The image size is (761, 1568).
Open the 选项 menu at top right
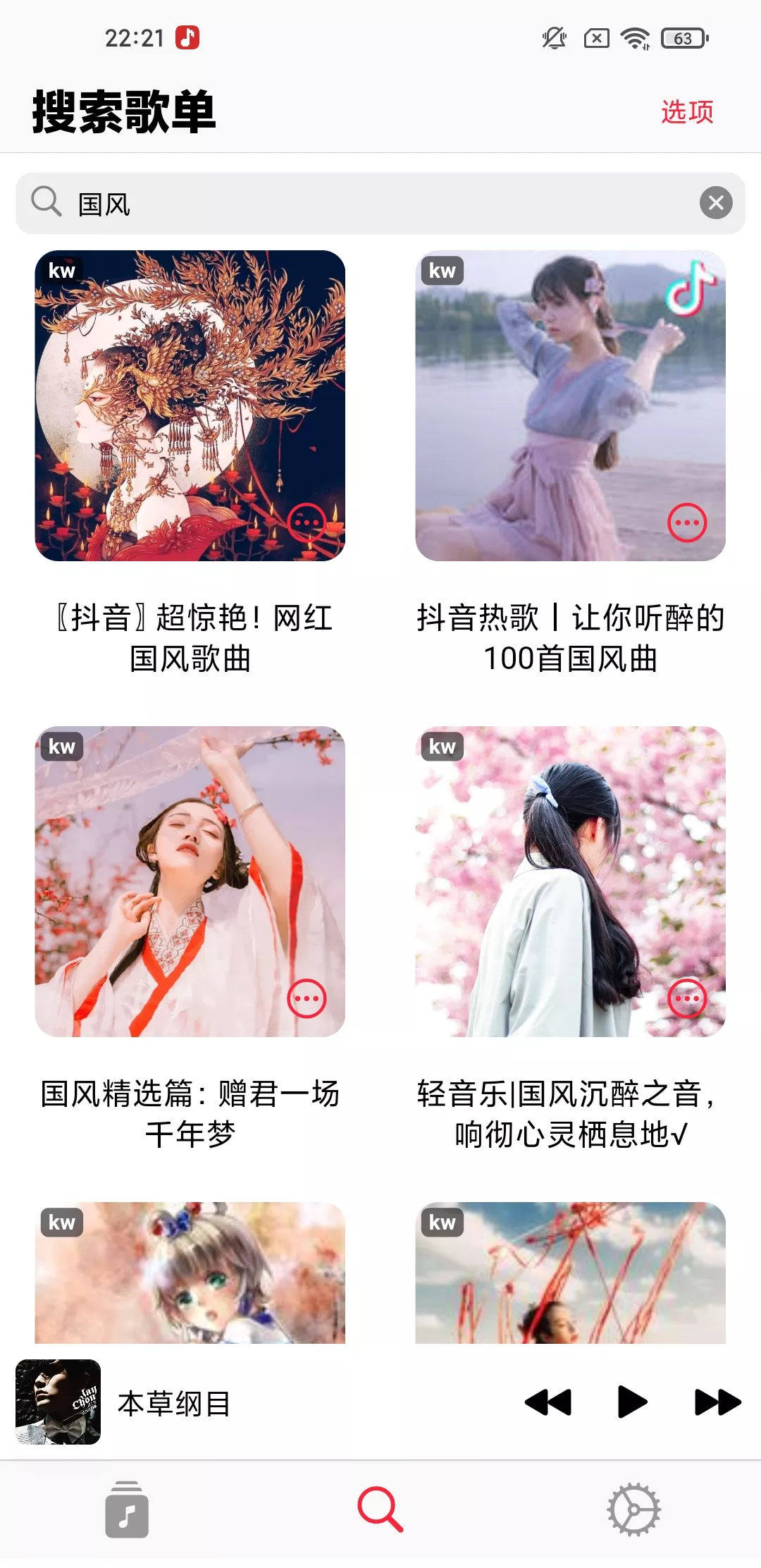click(687, 111)
